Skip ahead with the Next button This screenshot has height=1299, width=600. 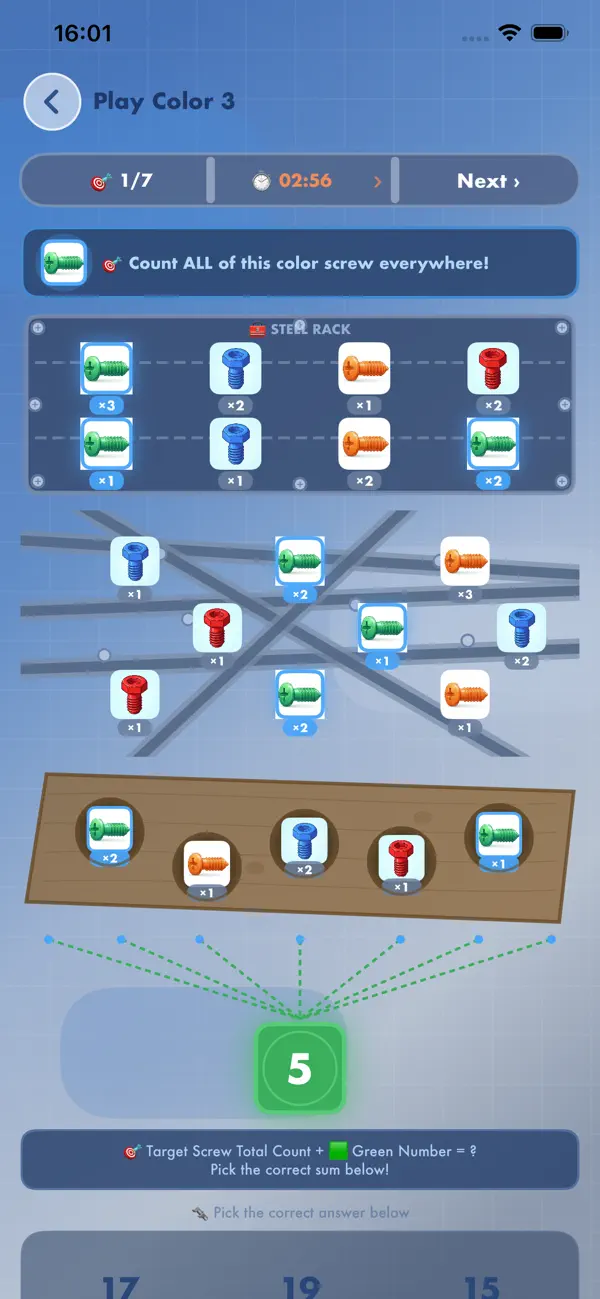[x=488, y=181]
